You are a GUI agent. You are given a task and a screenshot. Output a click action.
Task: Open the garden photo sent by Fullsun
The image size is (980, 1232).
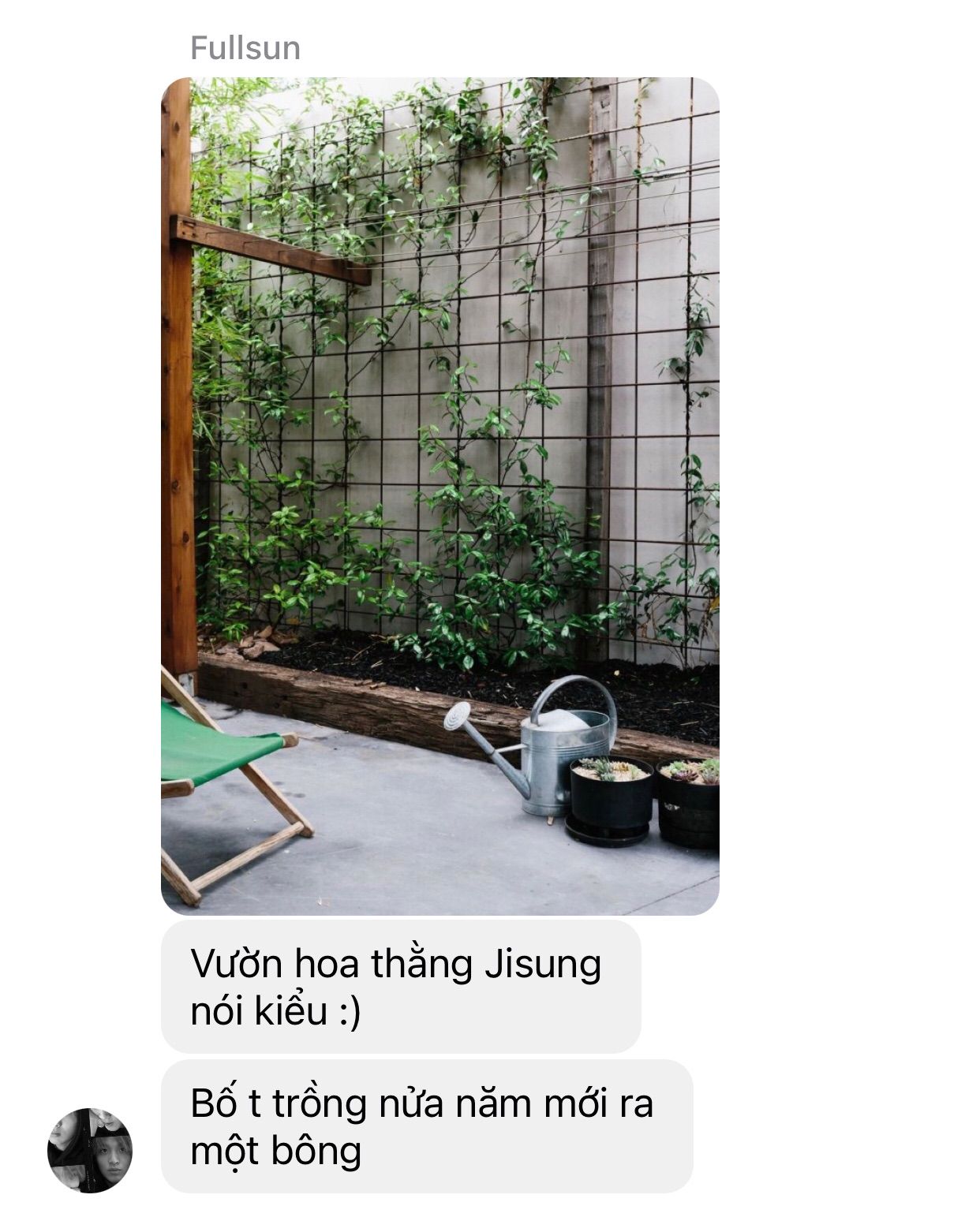click(440, 496)
